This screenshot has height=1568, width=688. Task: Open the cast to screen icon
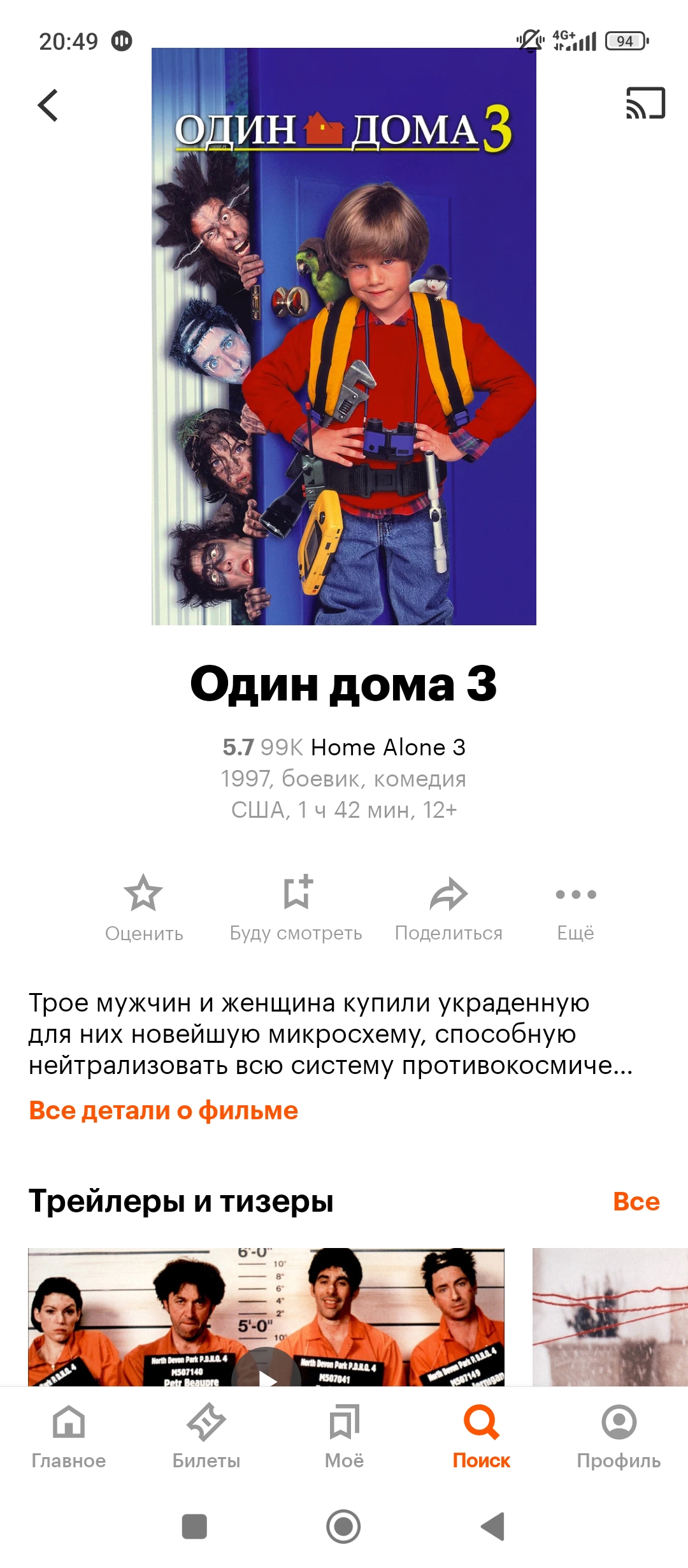[645, 103]
